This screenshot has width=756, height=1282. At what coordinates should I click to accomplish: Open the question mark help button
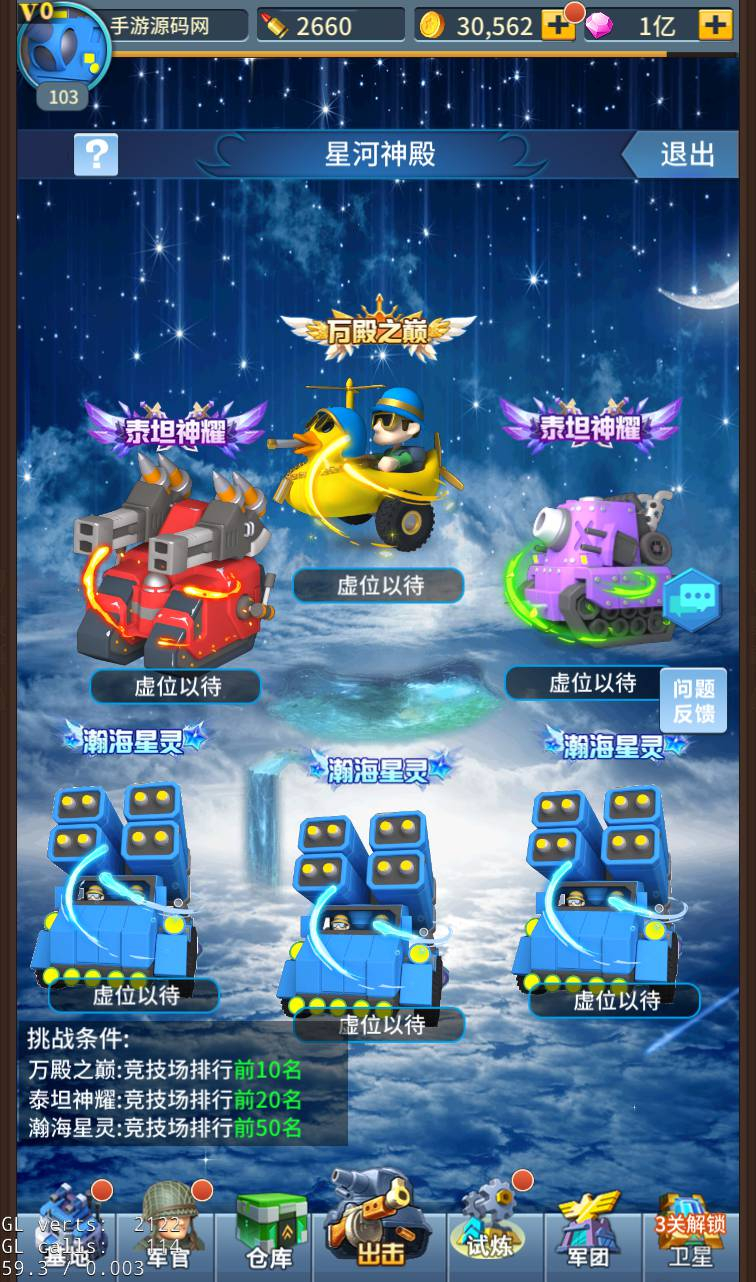pos(96,155)
